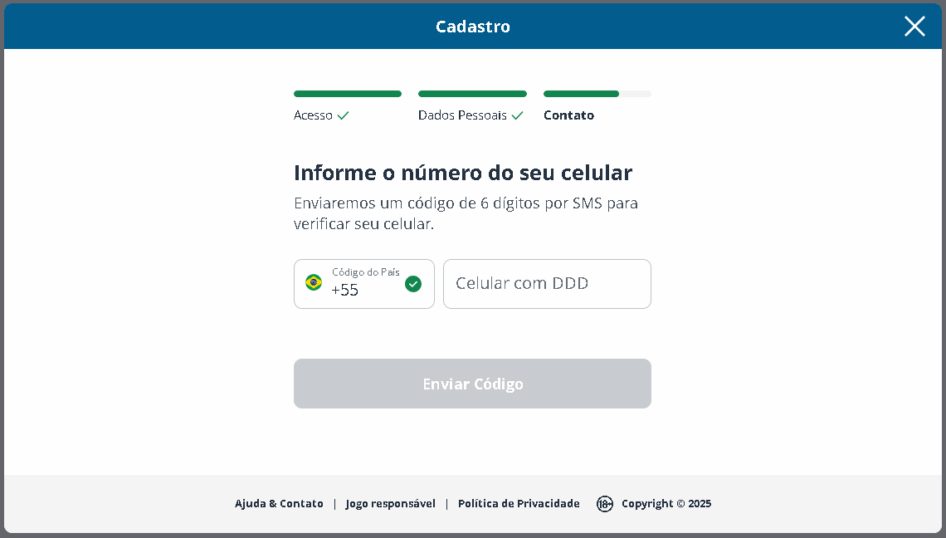Close the Cadastro dialog
This screenshot has height=538, width=946.
pos(914,26)
